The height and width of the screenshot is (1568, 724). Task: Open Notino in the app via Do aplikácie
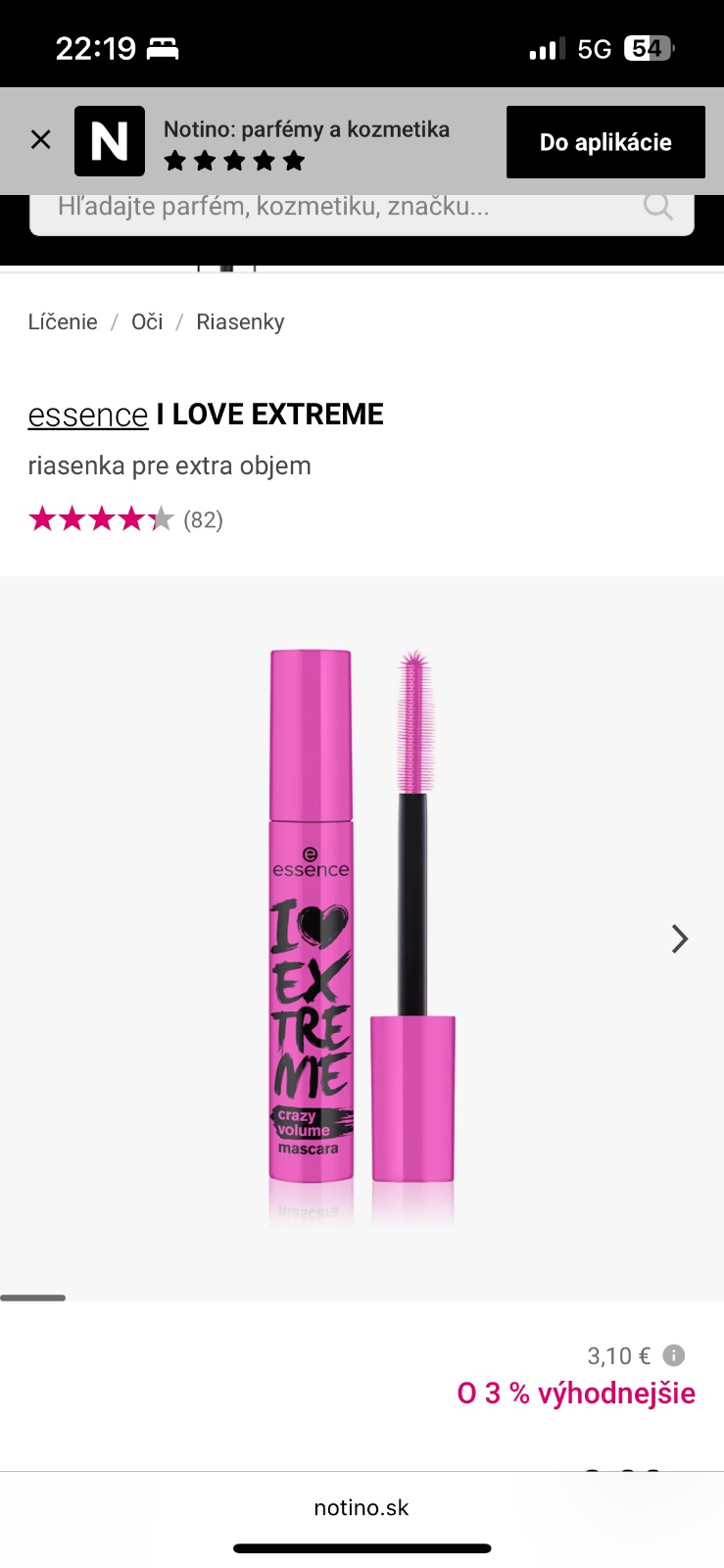(605, 142)
